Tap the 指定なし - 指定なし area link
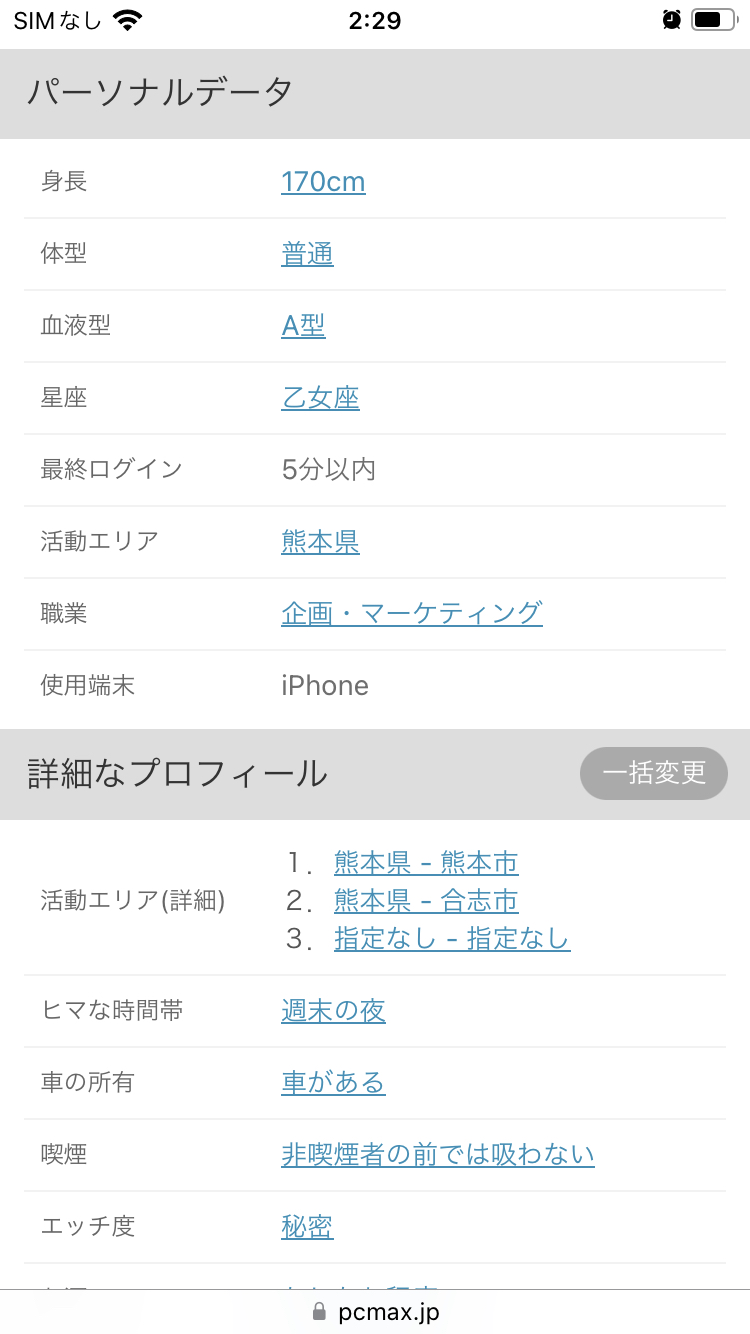750x1334 pixels. 452,939
